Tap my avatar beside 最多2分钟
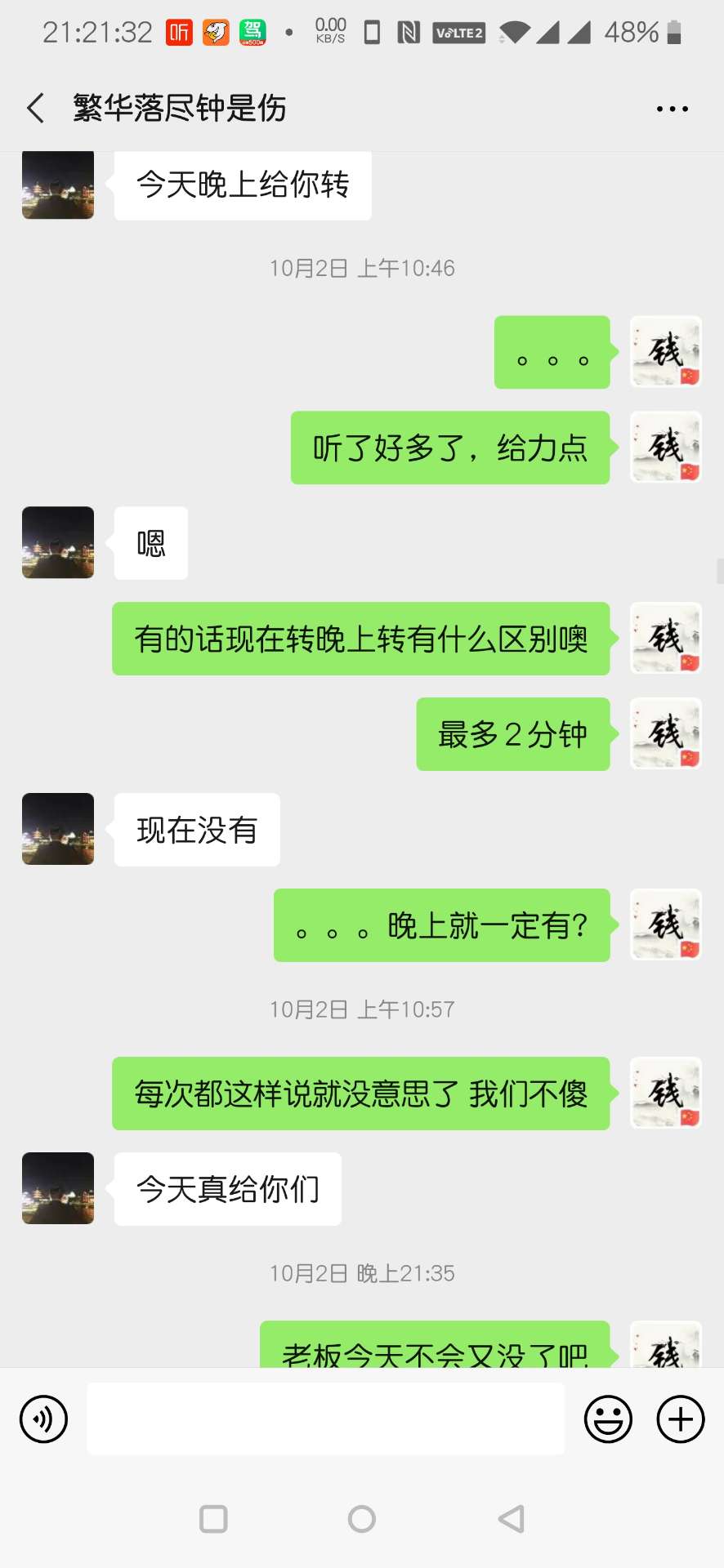 (x=665, y=733)
